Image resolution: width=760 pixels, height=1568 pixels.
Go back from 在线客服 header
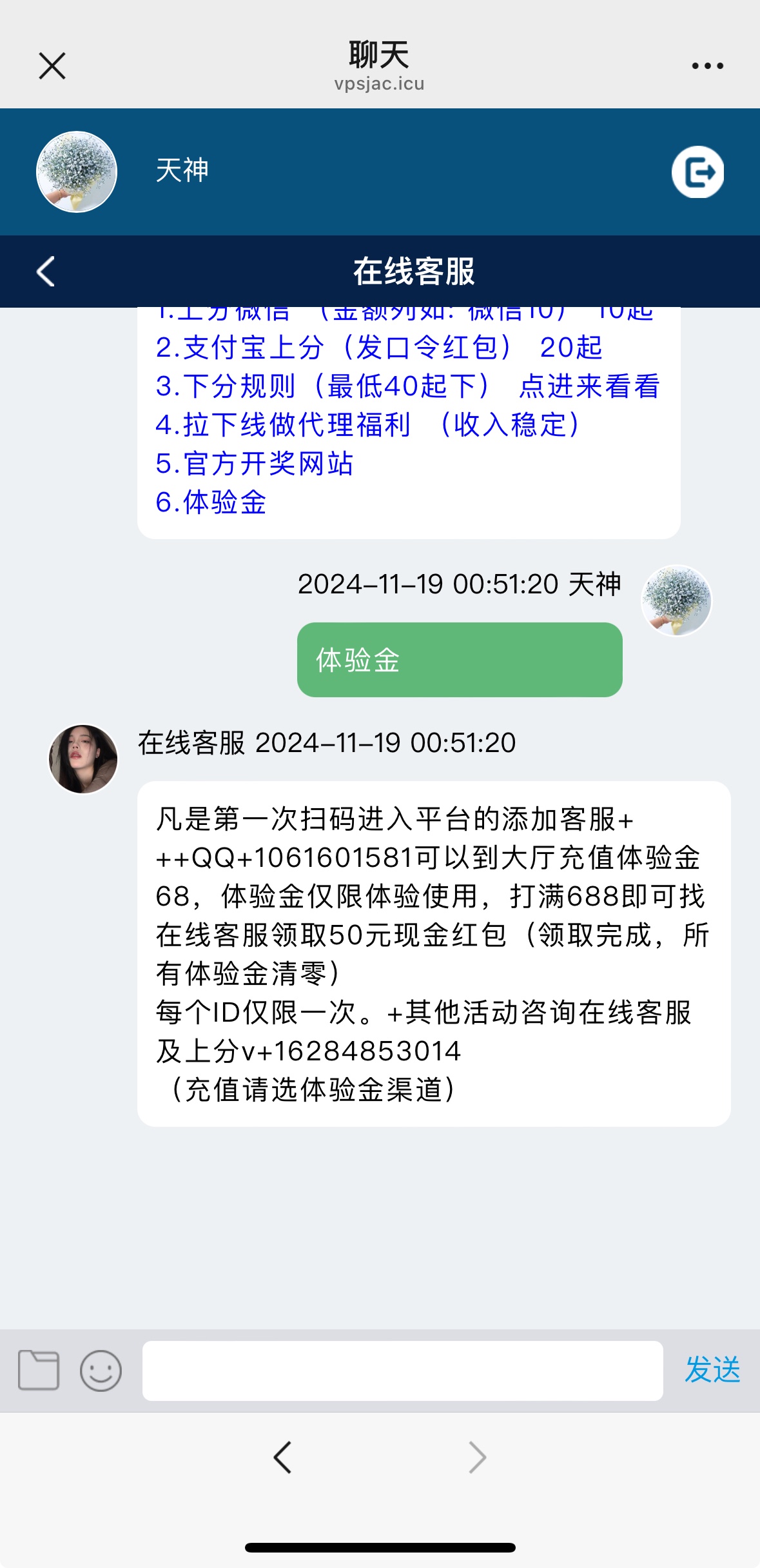46,272
